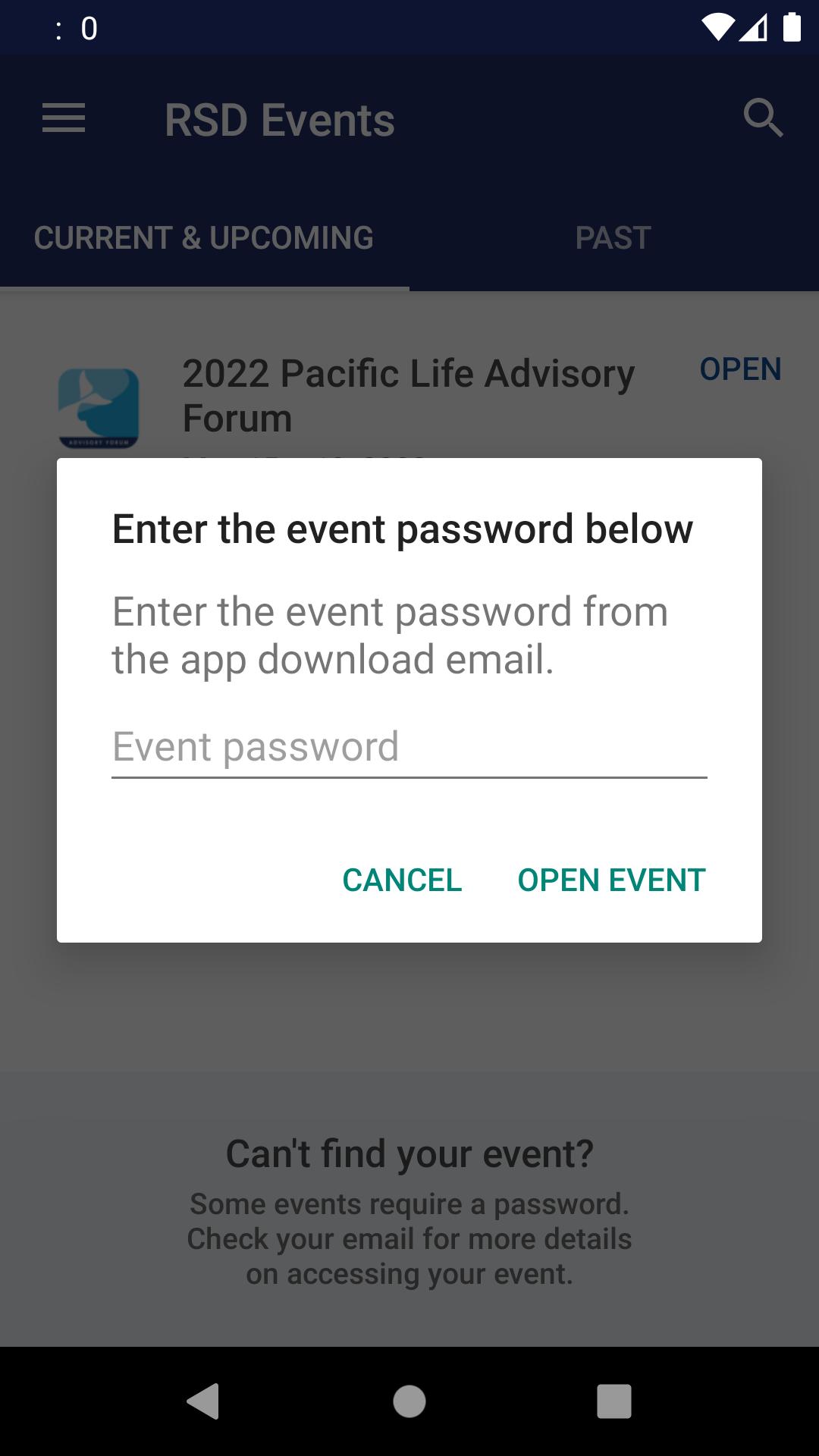Select the 2022 Pacific Life Advisory Forum title
Viewport: 819px width, 1456px height.
[407, 394]
